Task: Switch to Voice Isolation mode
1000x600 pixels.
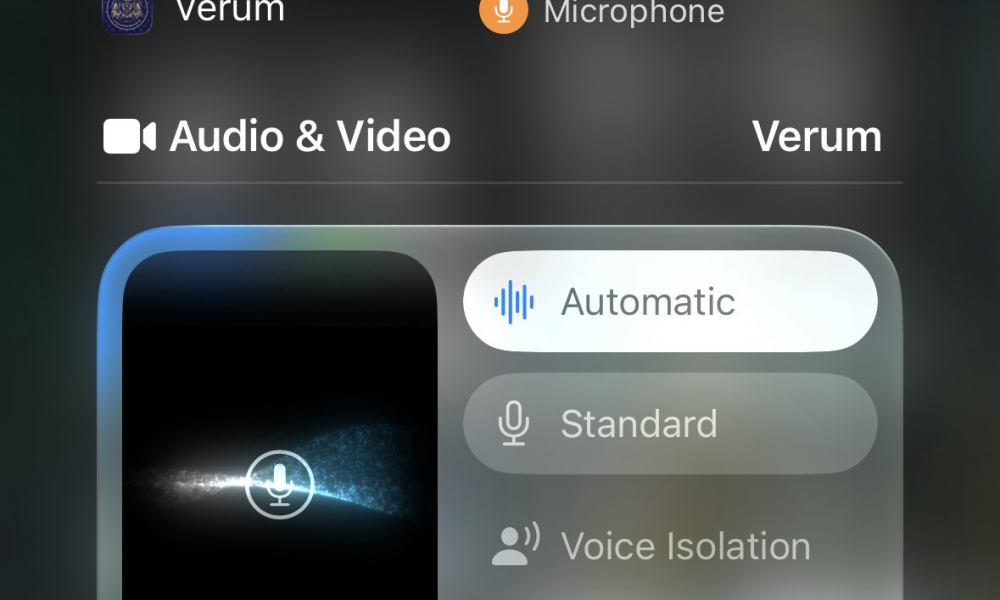Action: pyautogui.click(x=670, y=546)
